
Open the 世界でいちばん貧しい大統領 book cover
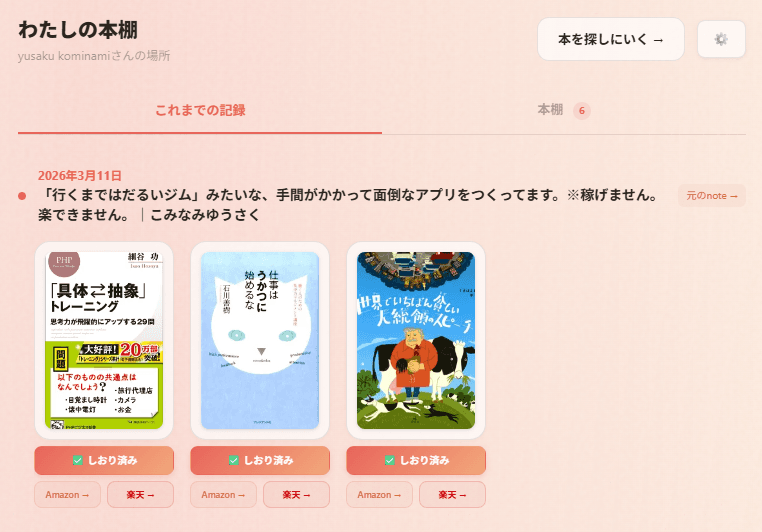tap(416, 340)
